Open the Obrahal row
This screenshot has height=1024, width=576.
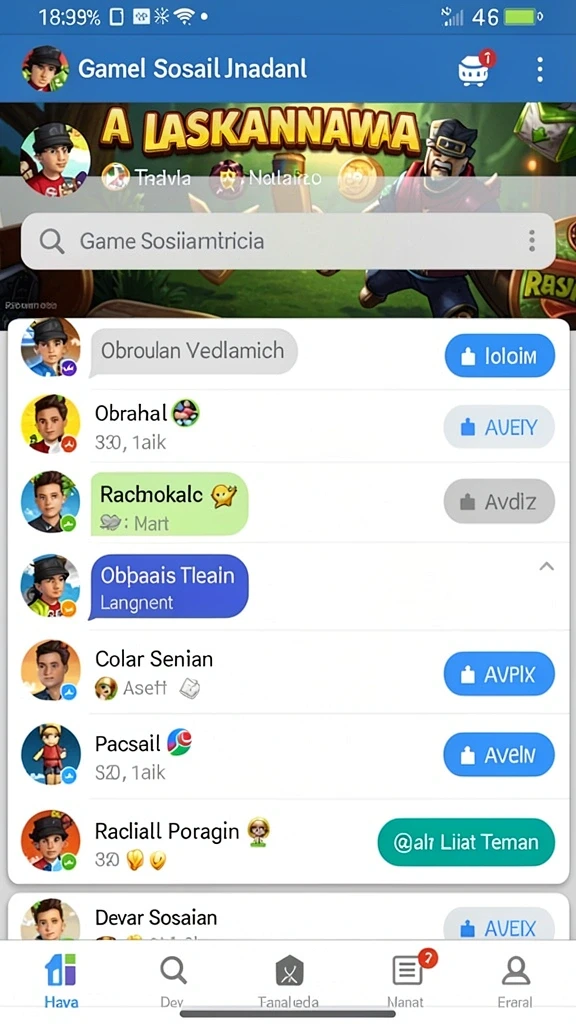[x=288, y=426]
